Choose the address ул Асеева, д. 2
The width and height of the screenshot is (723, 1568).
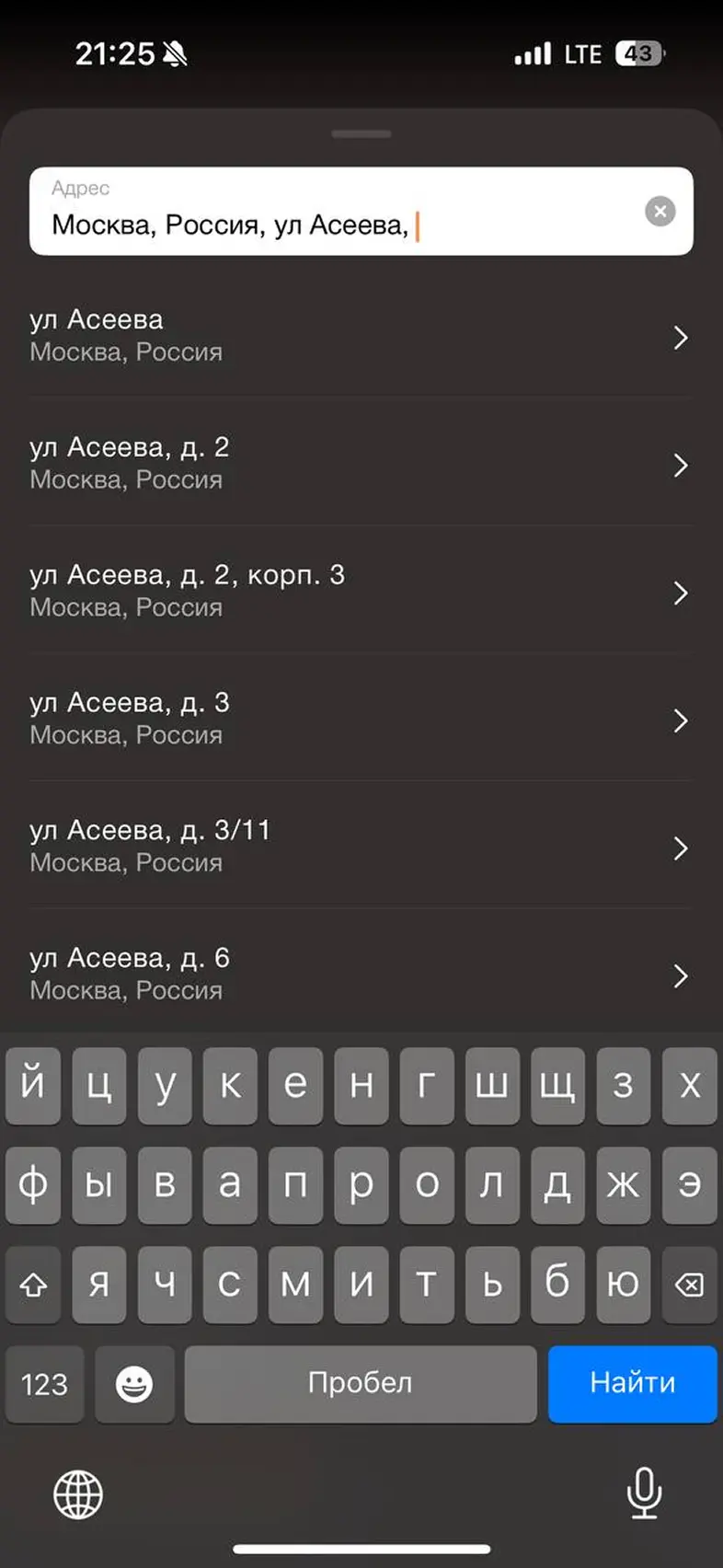pos(361,463)
